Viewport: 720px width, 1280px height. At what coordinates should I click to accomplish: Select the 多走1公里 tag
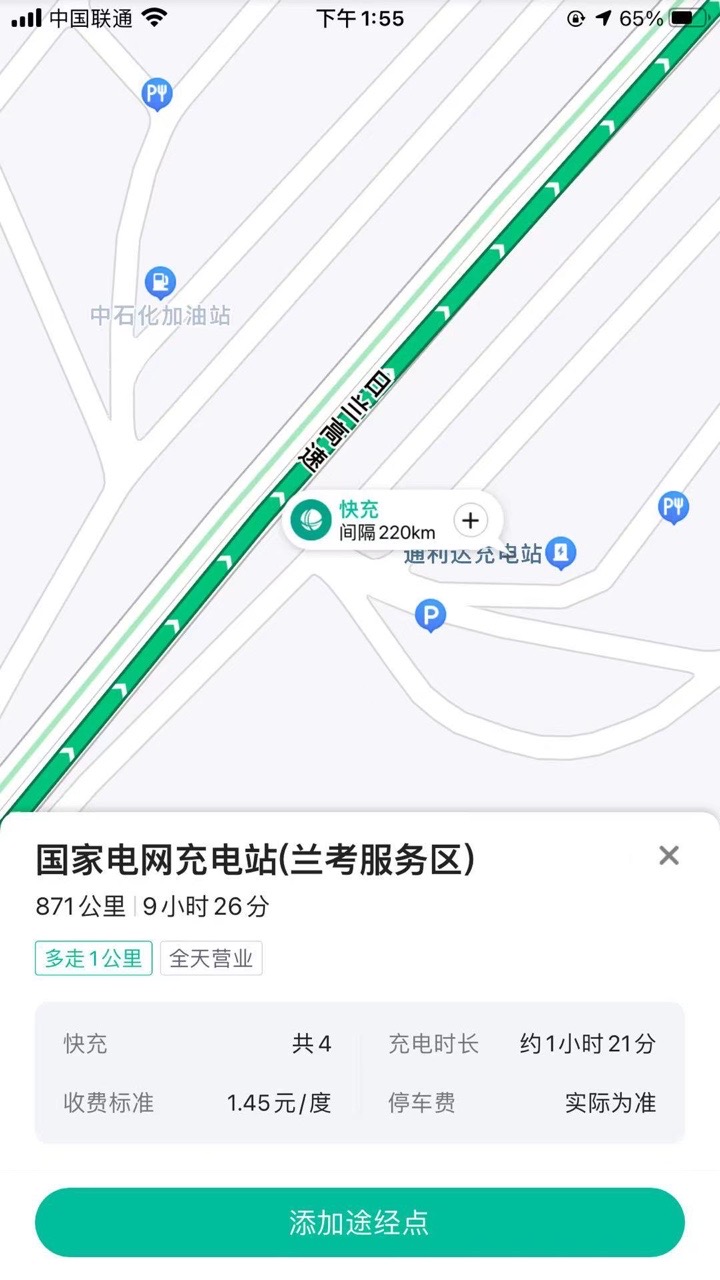92,958
